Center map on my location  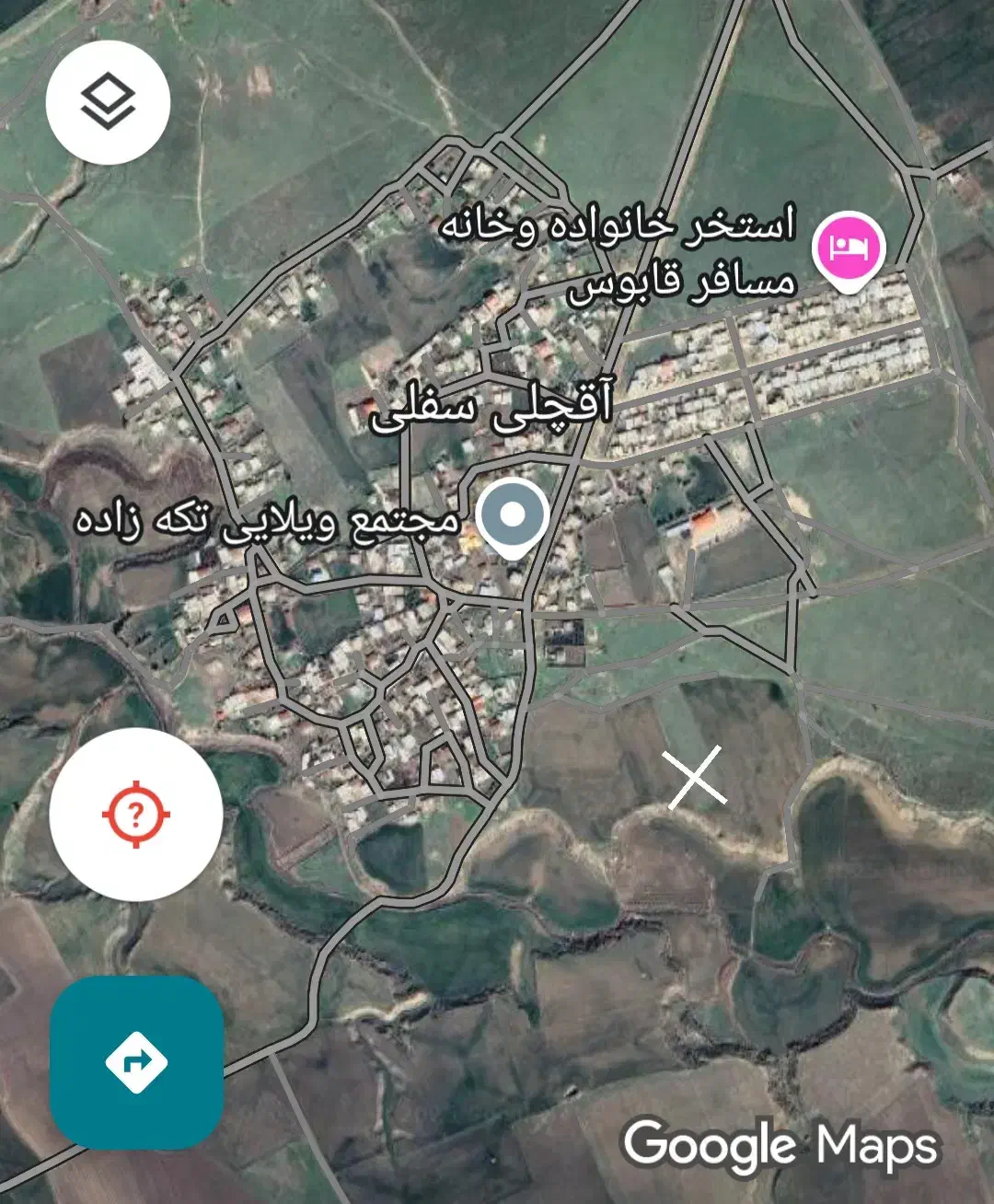136,815
